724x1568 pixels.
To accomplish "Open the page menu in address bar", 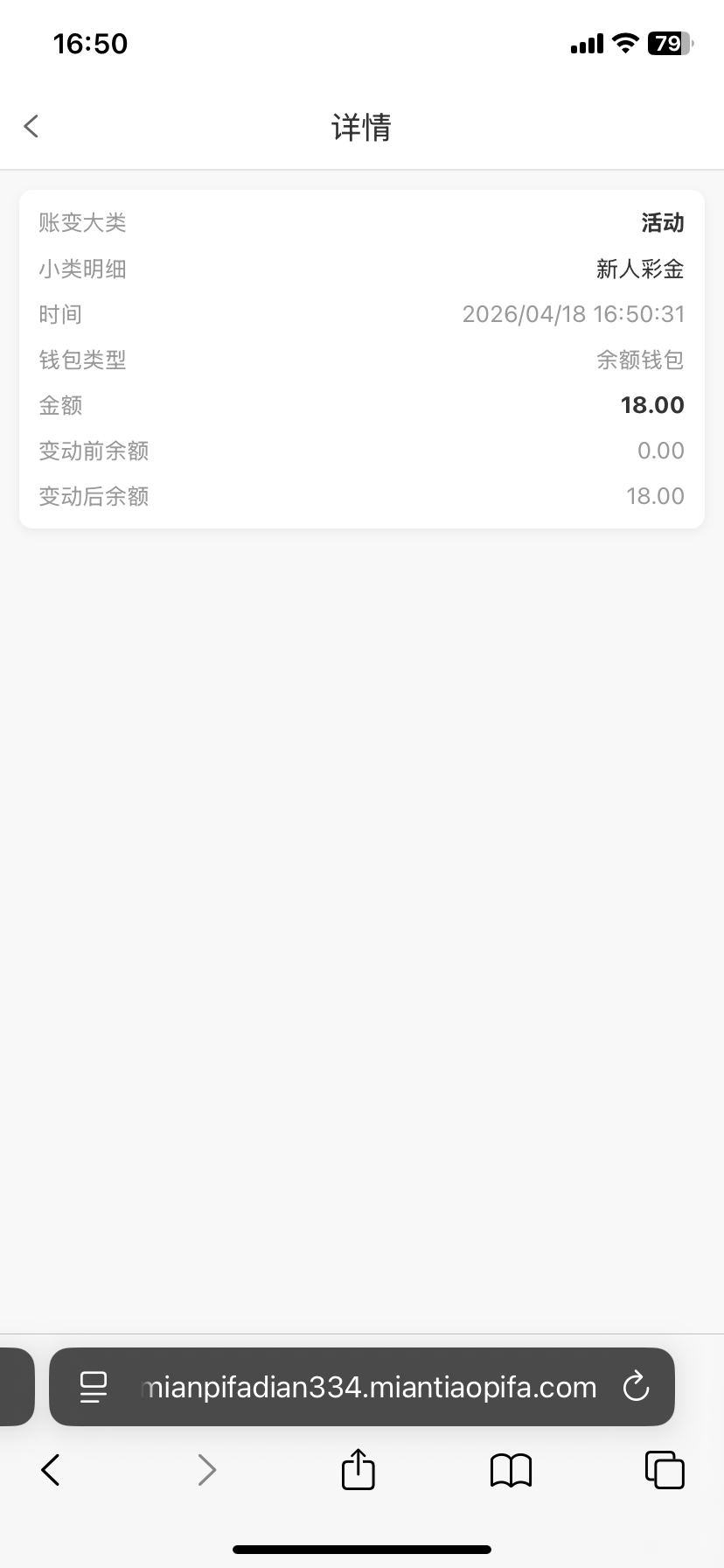I will [94, 1387].
